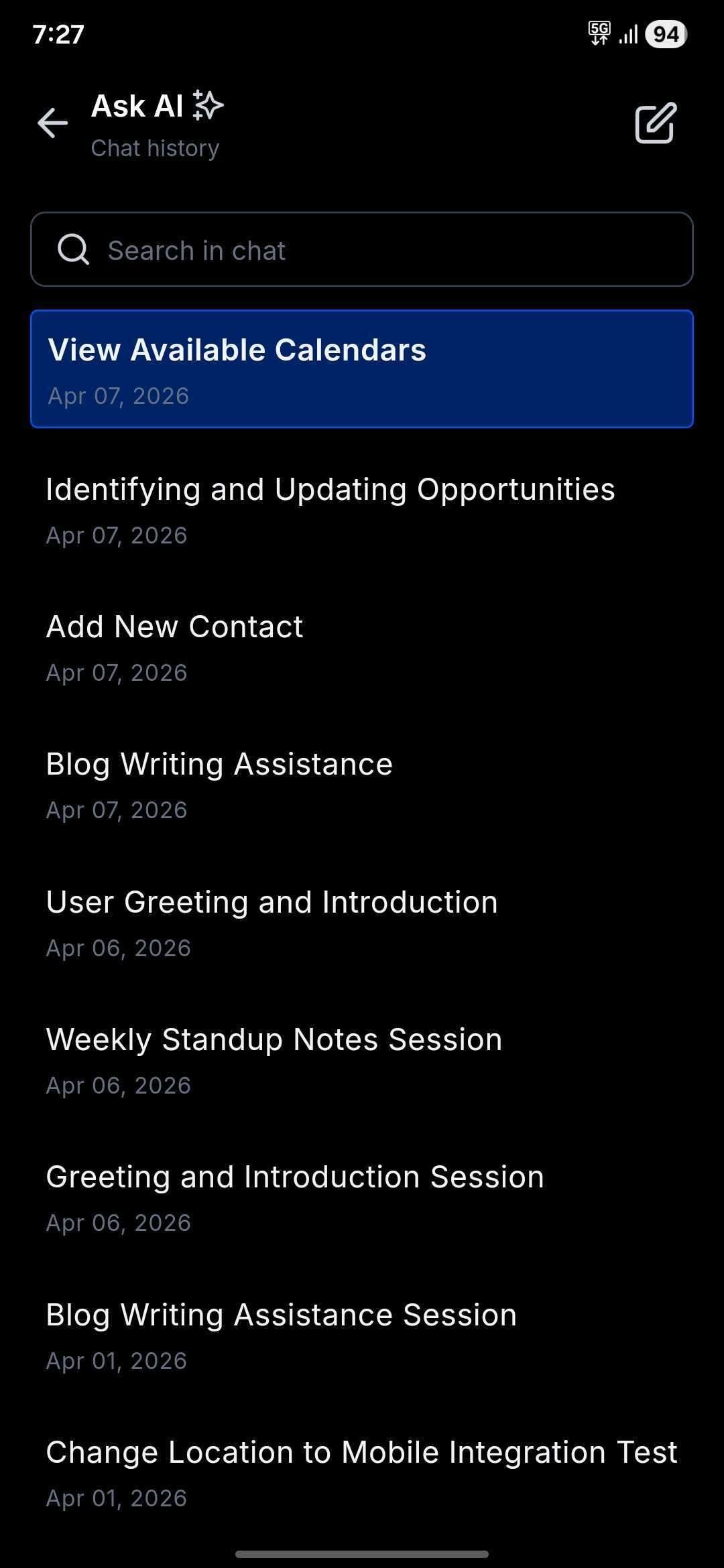Start a new chat with compose icon
724x1568 pixels.
point(656,123)
